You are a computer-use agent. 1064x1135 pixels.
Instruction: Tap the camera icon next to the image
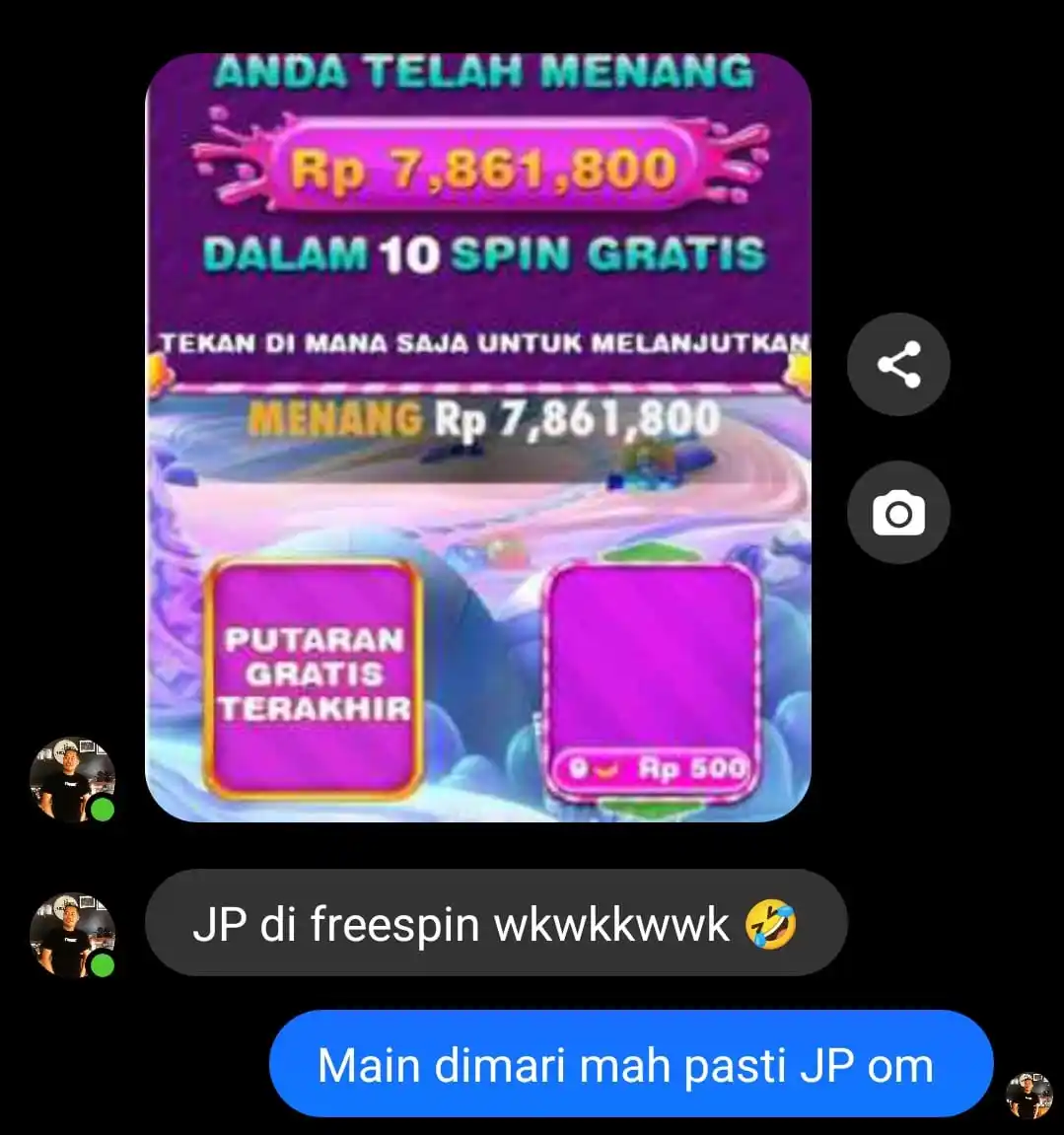[x=898, y=513]
